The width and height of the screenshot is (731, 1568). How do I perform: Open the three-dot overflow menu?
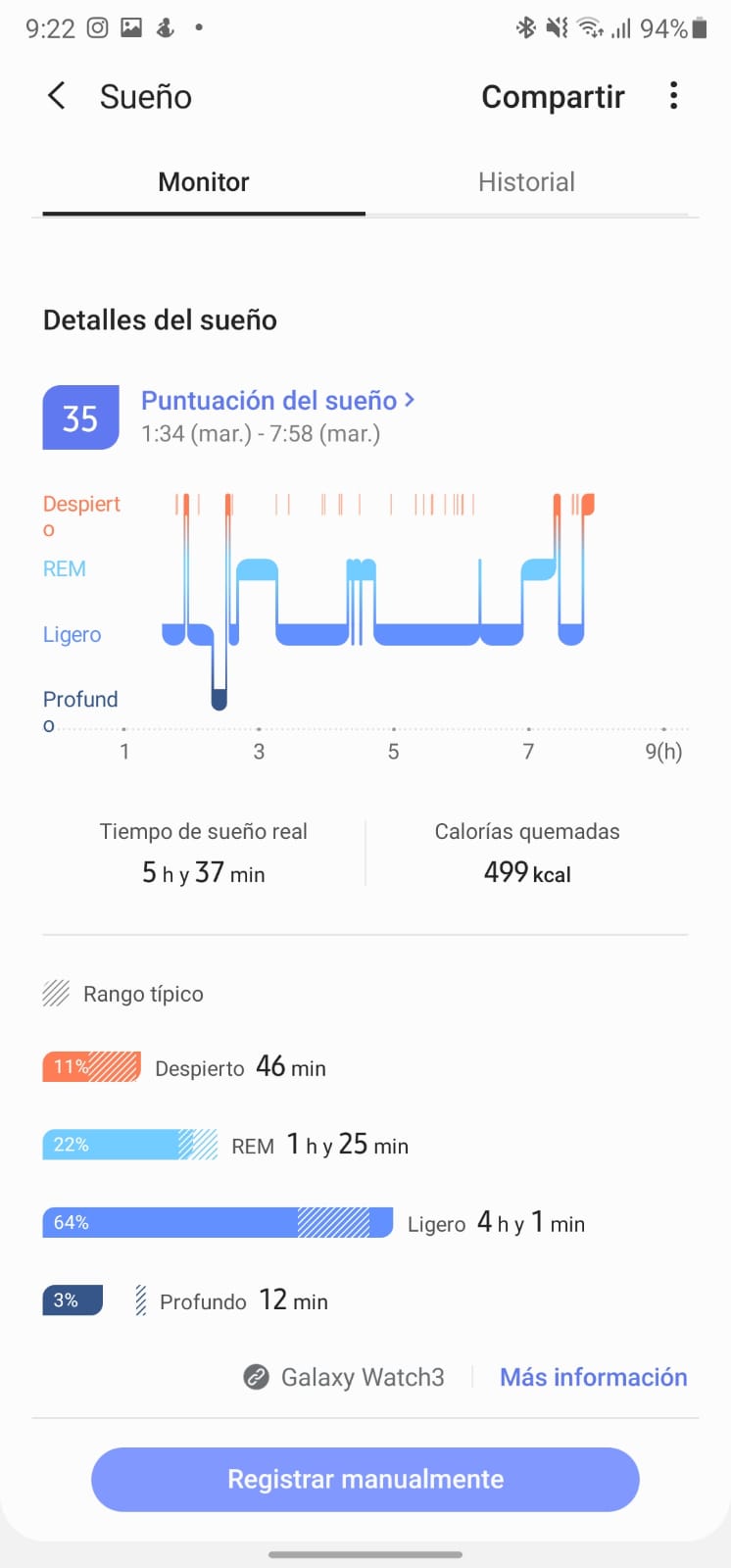[x=673, y=96]
